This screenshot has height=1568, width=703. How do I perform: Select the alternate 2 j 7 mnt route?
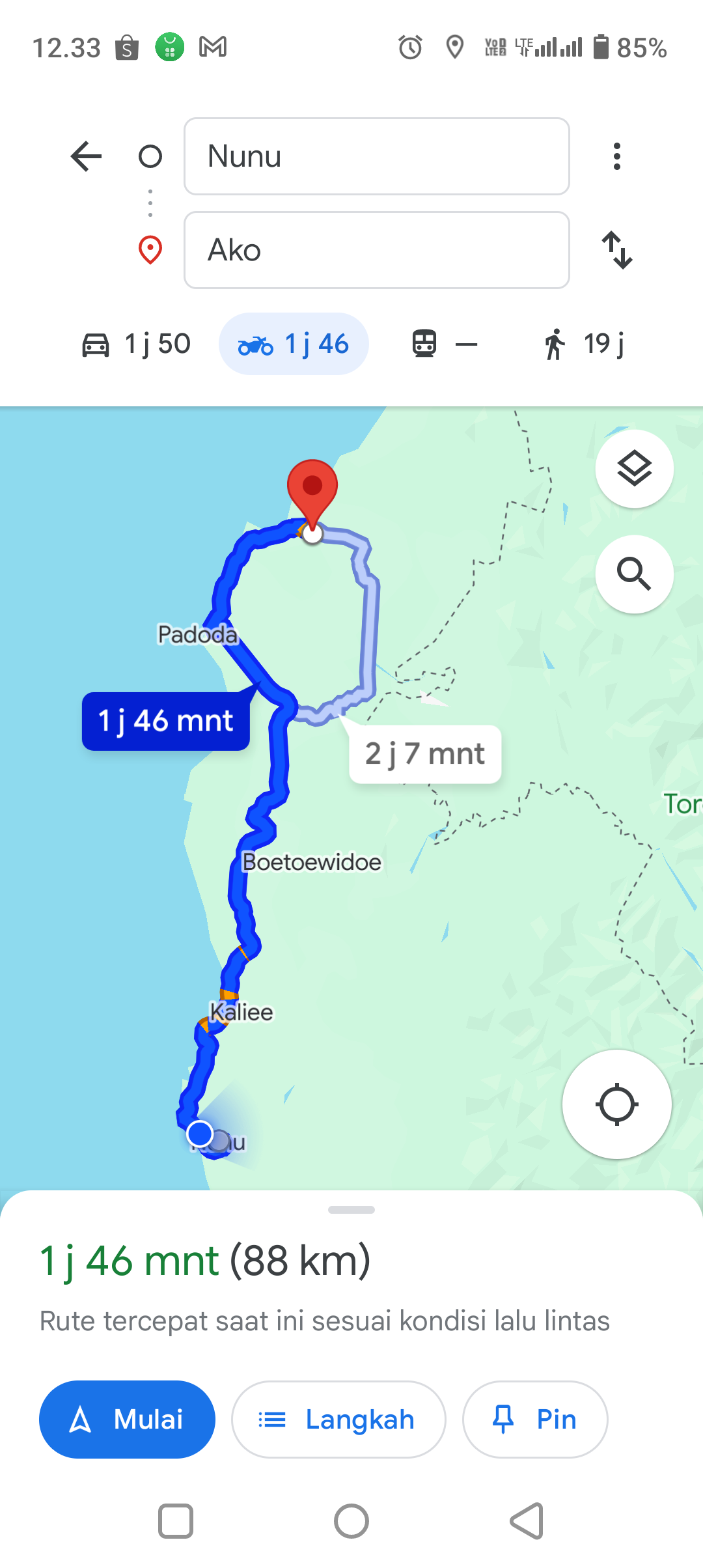click(425, 754)
